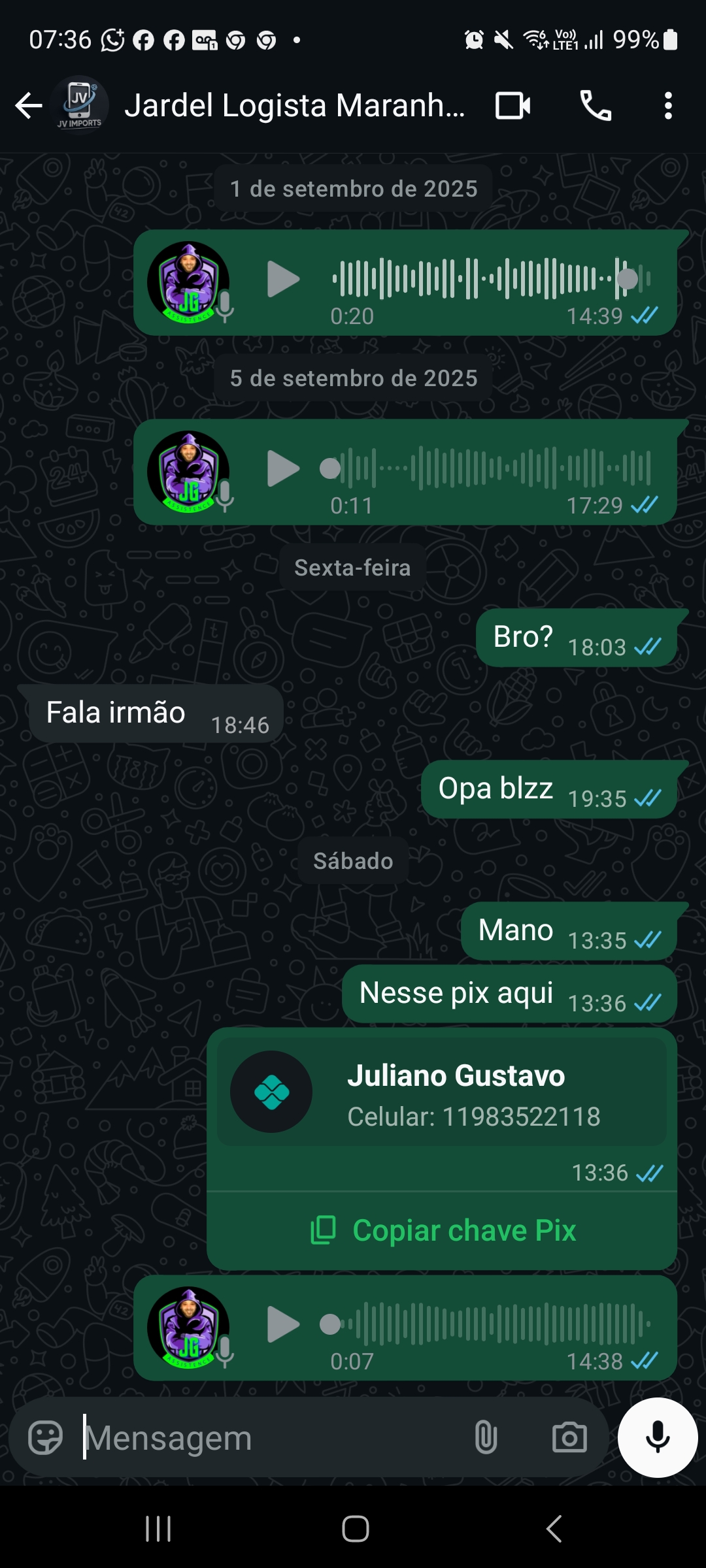Open the recent apps view
This screenshot has width=706, height=1568.
point(158,1529)
